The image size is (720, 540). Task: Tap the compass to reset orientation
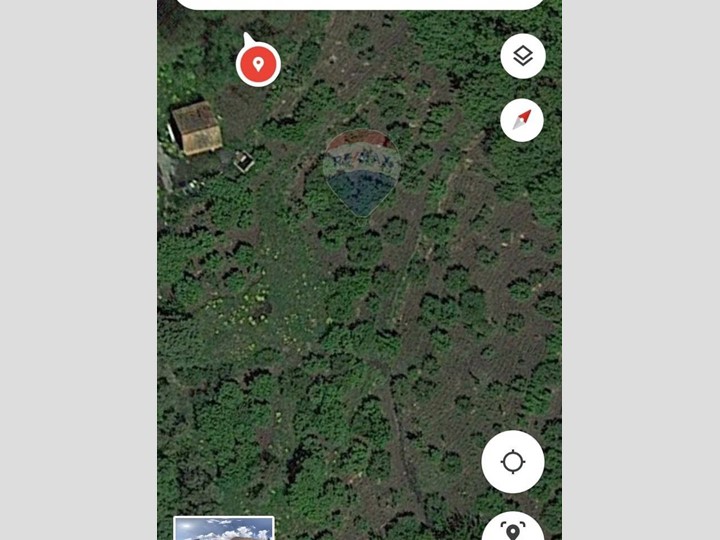(522, 120)
